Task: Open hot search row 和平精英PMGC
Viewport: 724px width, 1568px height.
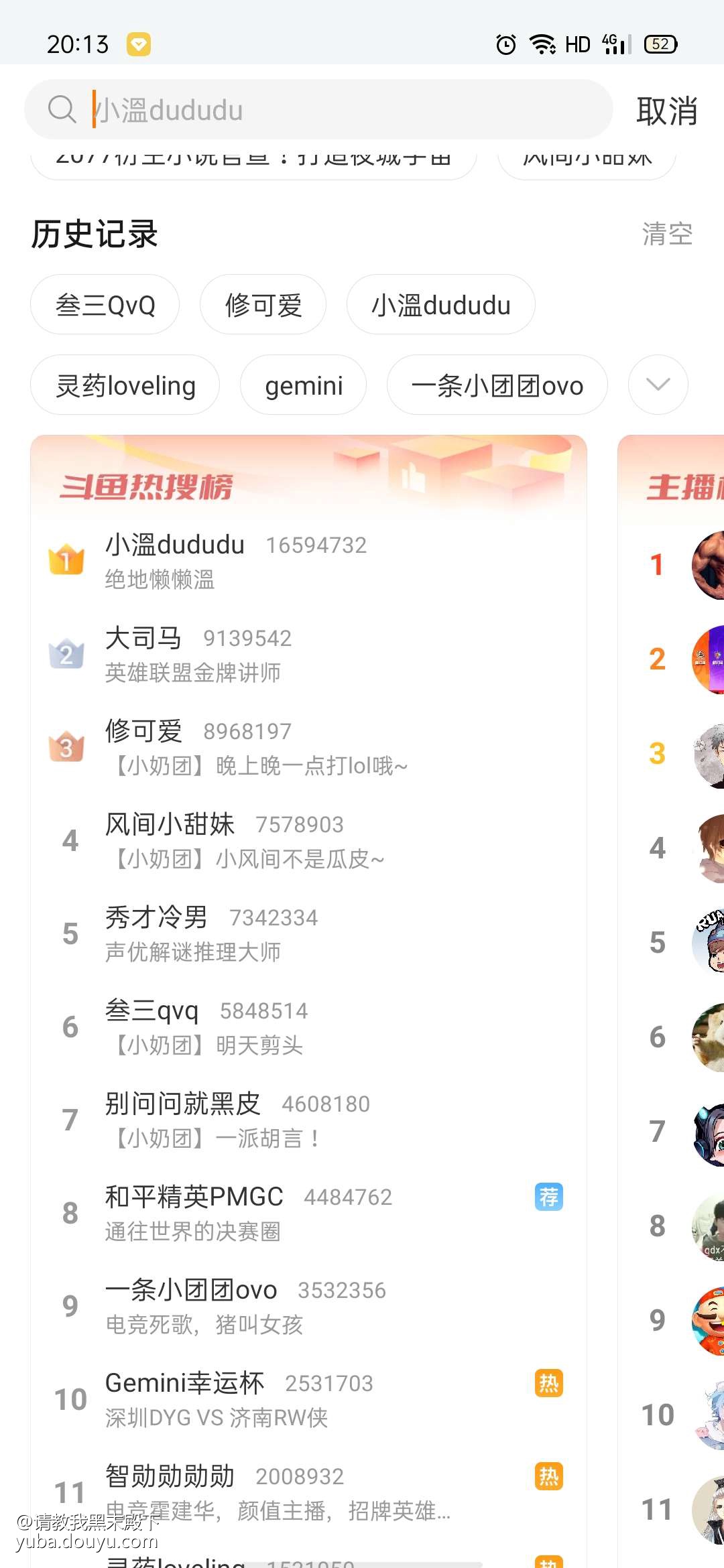Action: point(268,1213)
